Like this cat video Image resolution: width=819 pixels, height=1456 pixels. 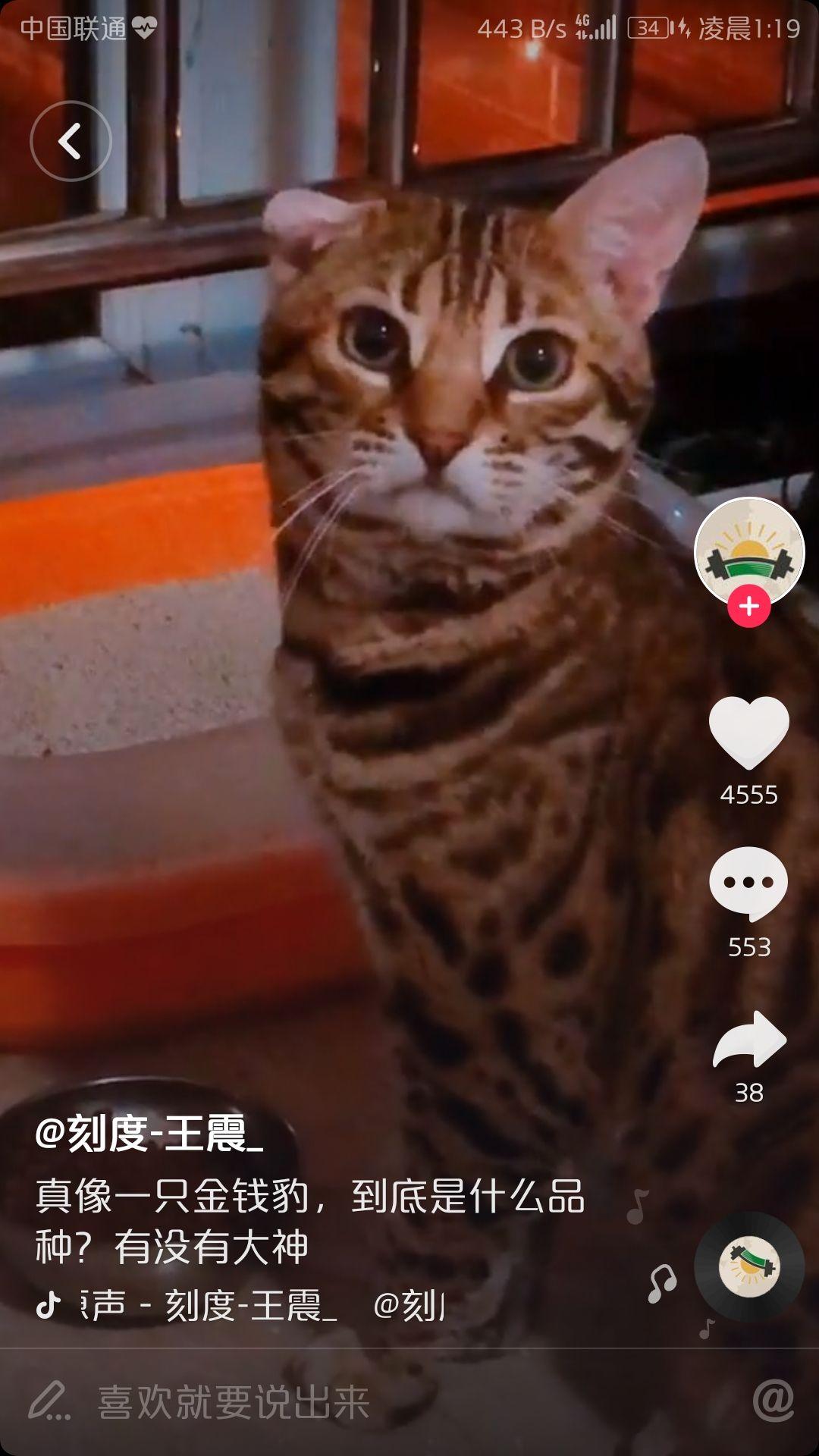[x=749, y=732]
